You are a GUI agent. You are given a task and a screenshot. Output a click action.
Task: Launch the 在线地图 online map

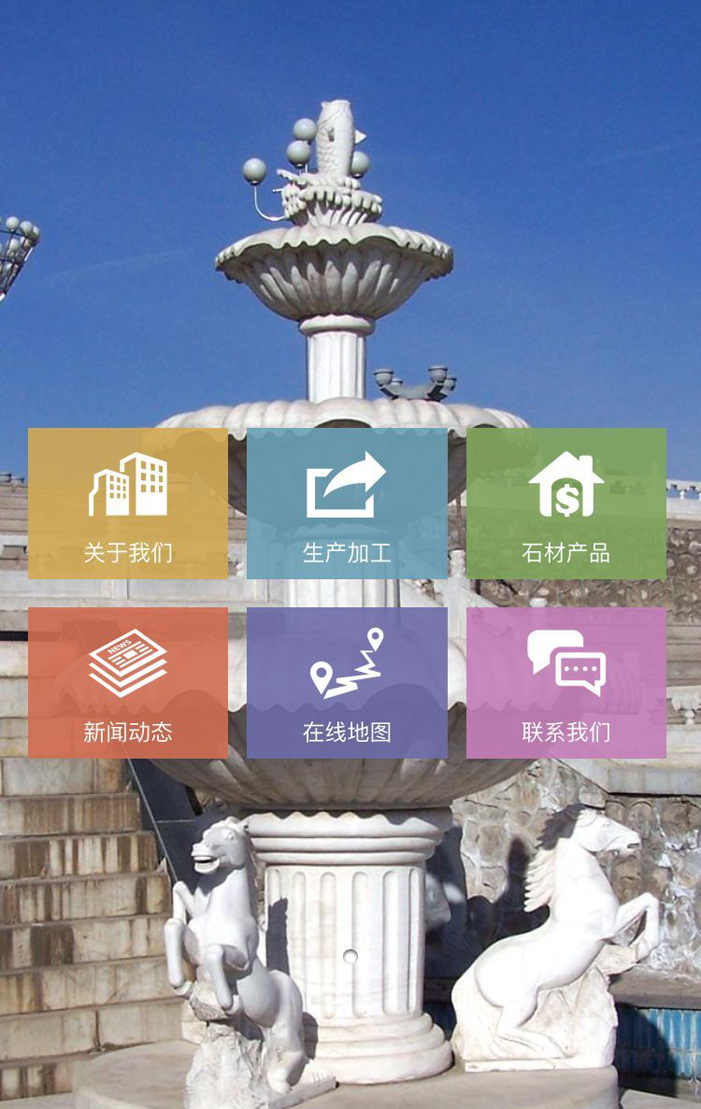click(x=347, y=682)
